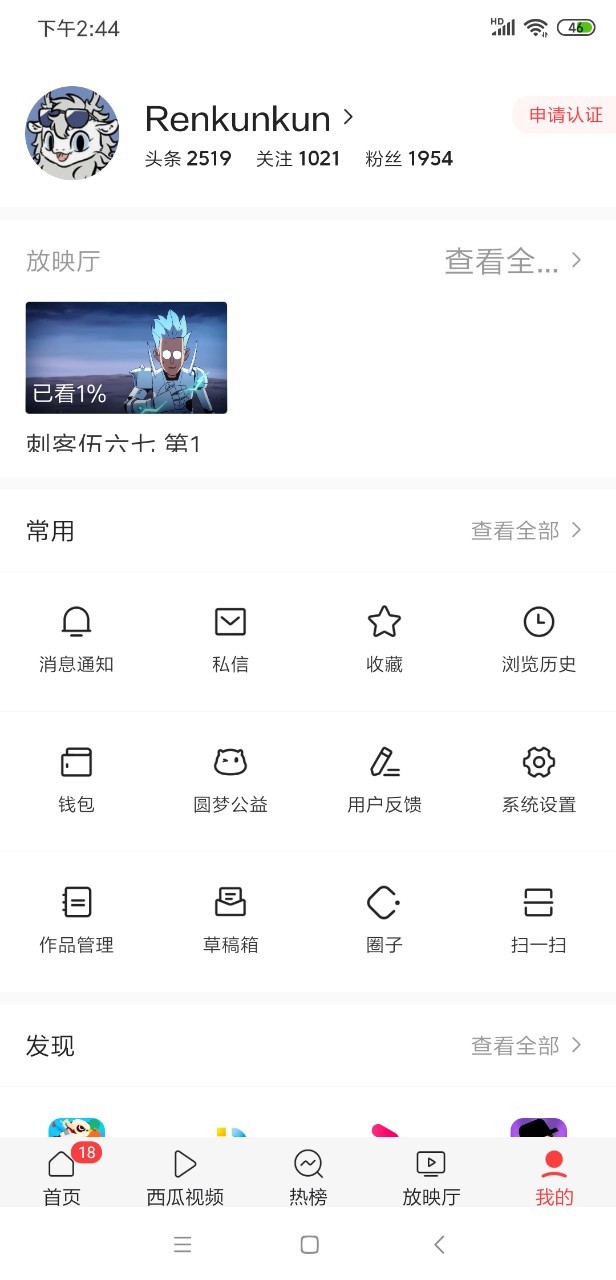The height and width of the screenshot is (1280, 616).
Task: Tap the 申请认证 button
Action: point(565,115)
